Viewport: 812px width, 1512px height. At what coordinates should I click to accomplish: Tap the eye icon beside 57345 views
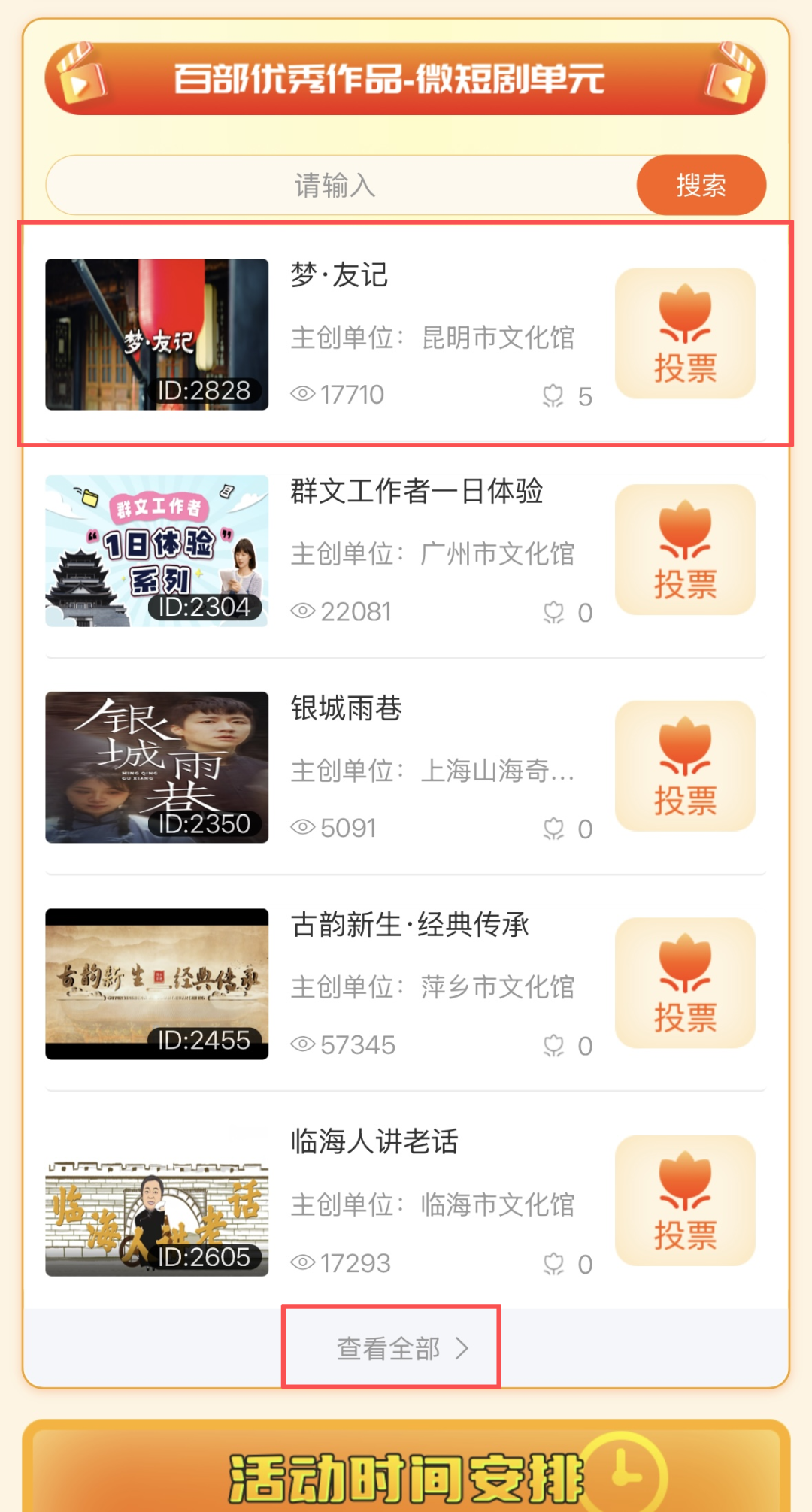click(303, 1044)
